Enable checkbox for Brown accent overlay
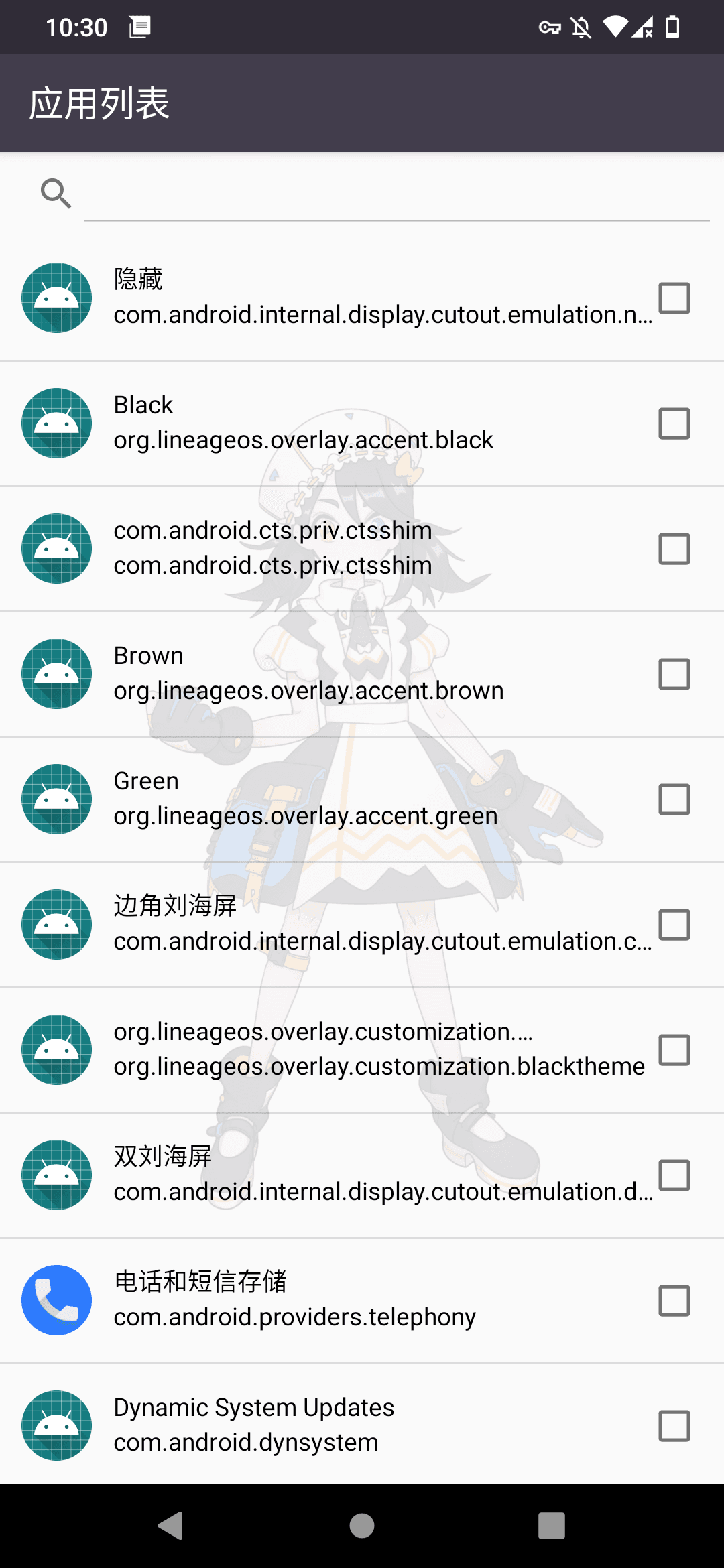 (x=674, y=674)
